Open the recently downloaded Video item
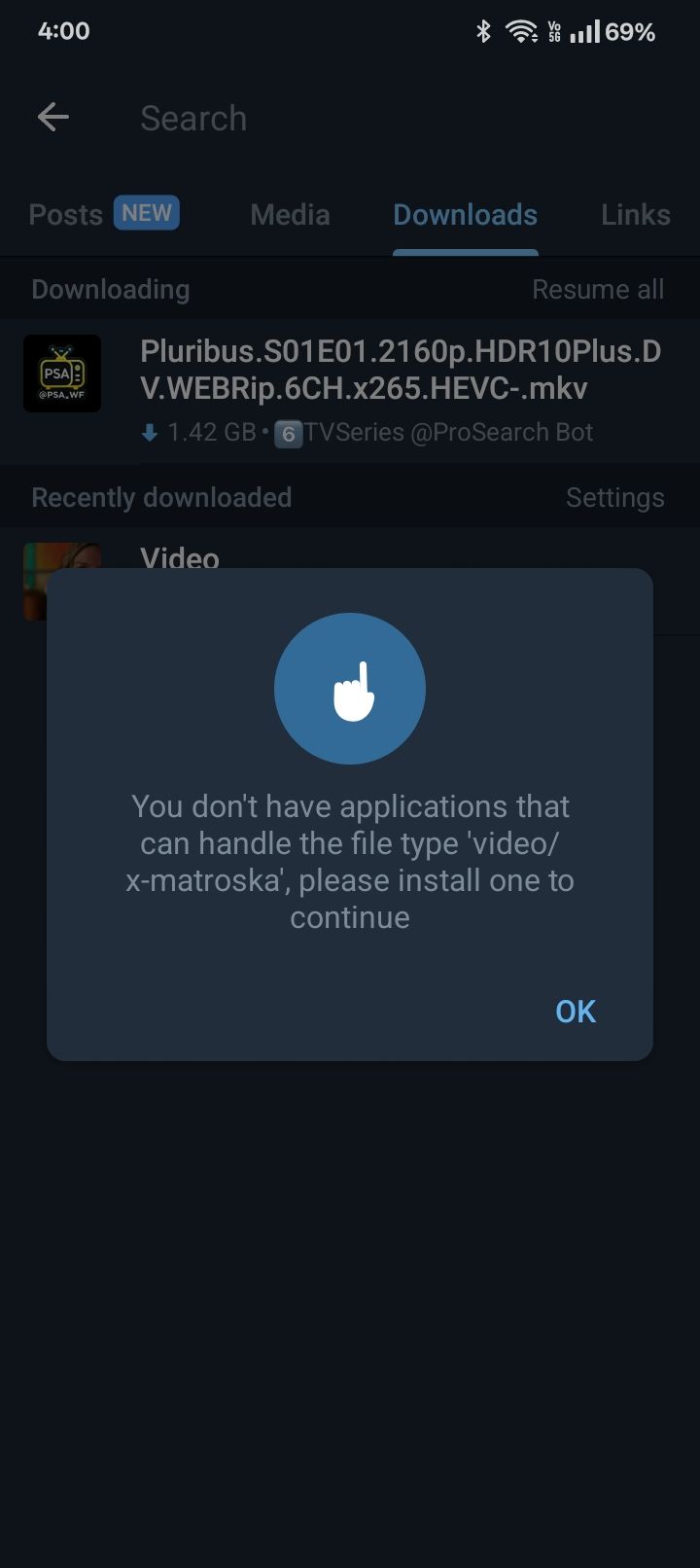Screen dimensions: 700x1568 (180, 557)
